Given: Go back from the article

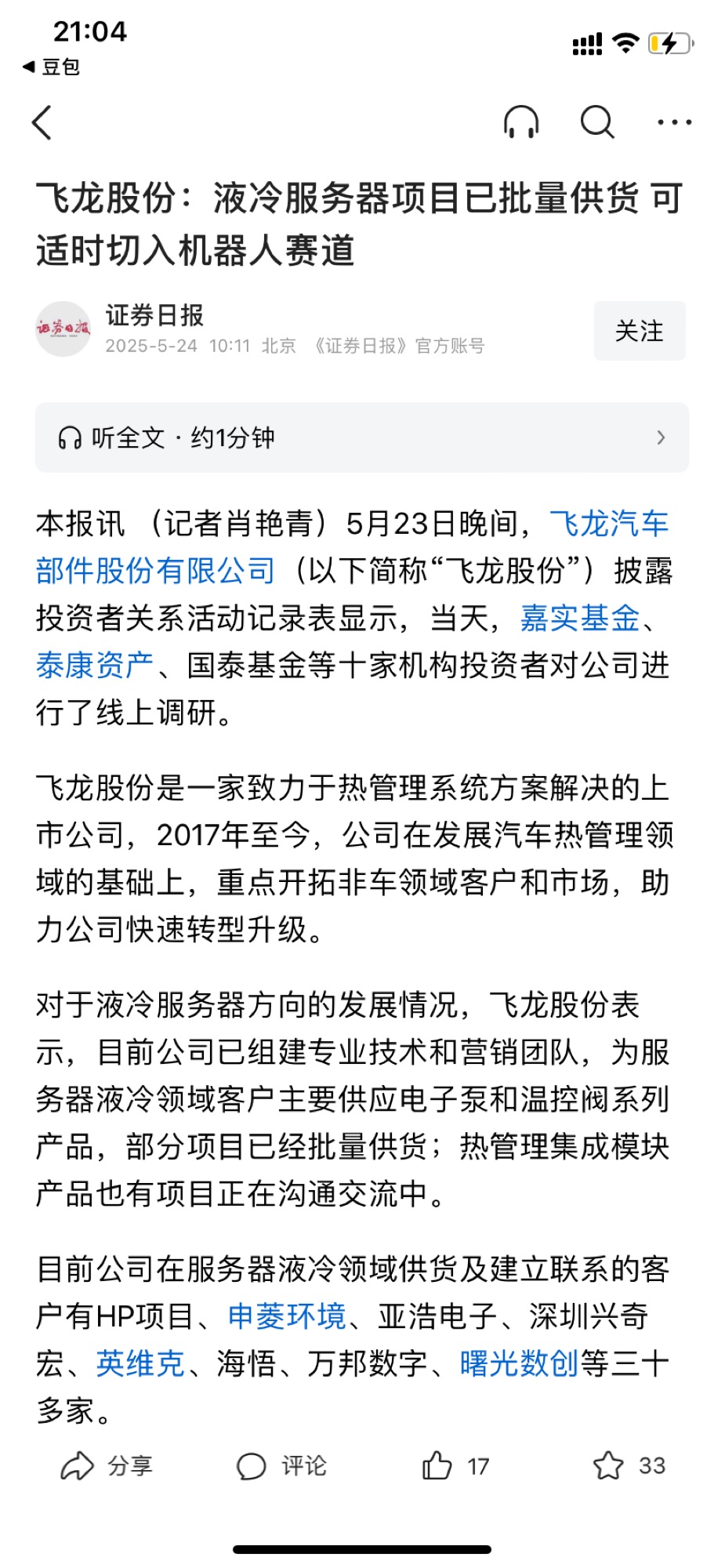Looking at the screenshot, I should (42, 123).
